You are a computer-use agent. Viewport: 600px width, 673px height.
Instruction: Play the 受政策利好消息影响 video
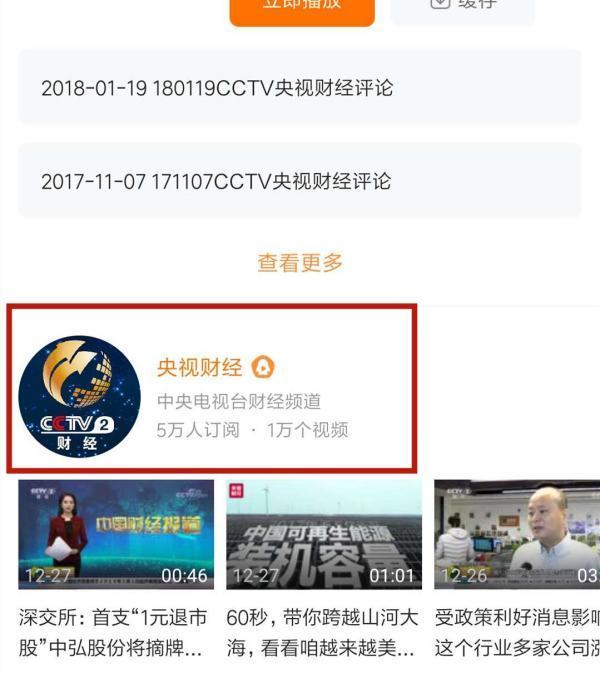(516, 535)
